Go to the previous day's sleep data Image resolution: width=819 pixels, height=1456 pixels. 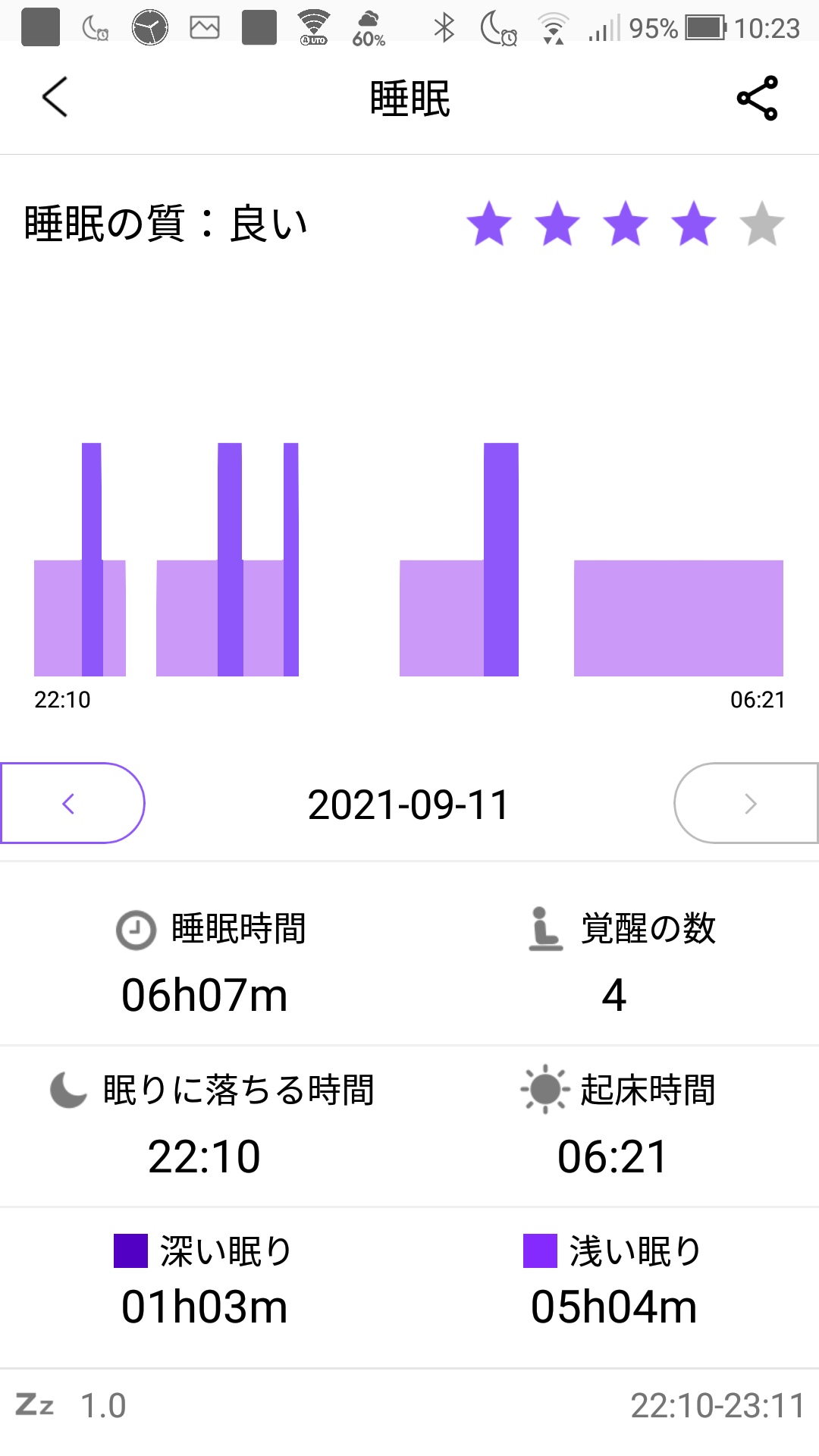(73, 803)
